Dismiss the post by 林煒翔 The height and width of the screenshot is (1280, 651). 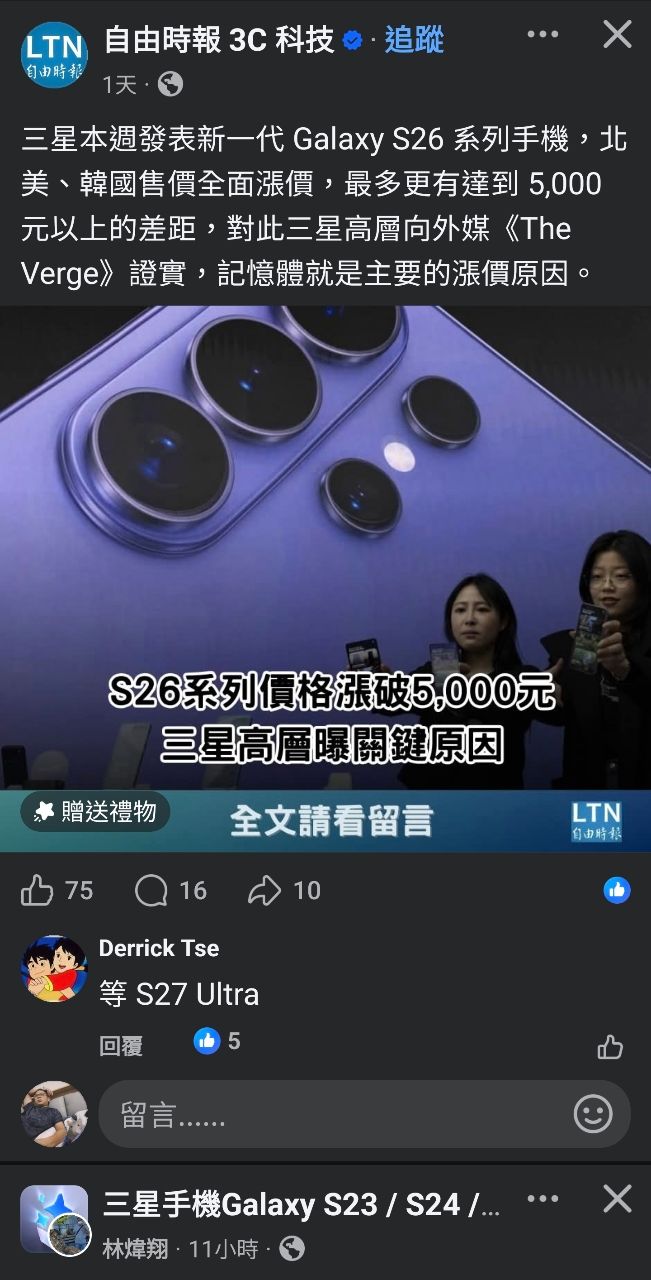(616, 1198)
